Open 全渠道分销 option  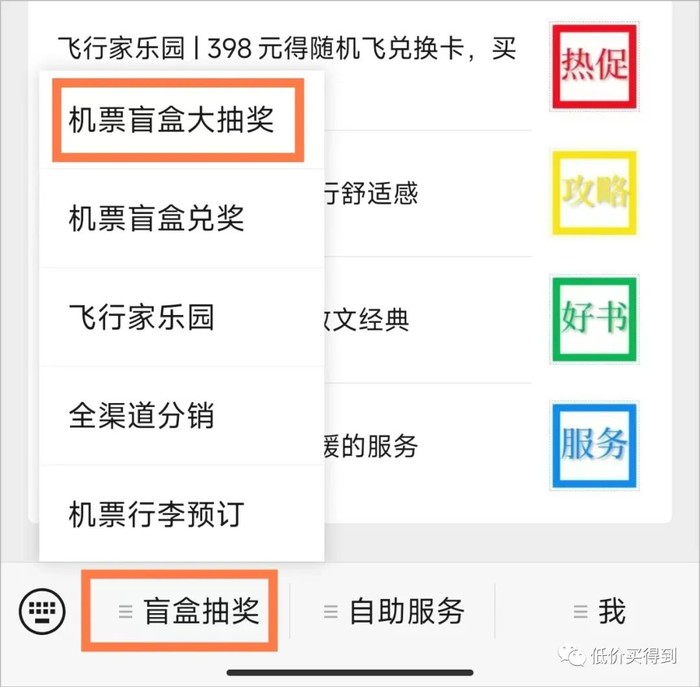(142, 416)
